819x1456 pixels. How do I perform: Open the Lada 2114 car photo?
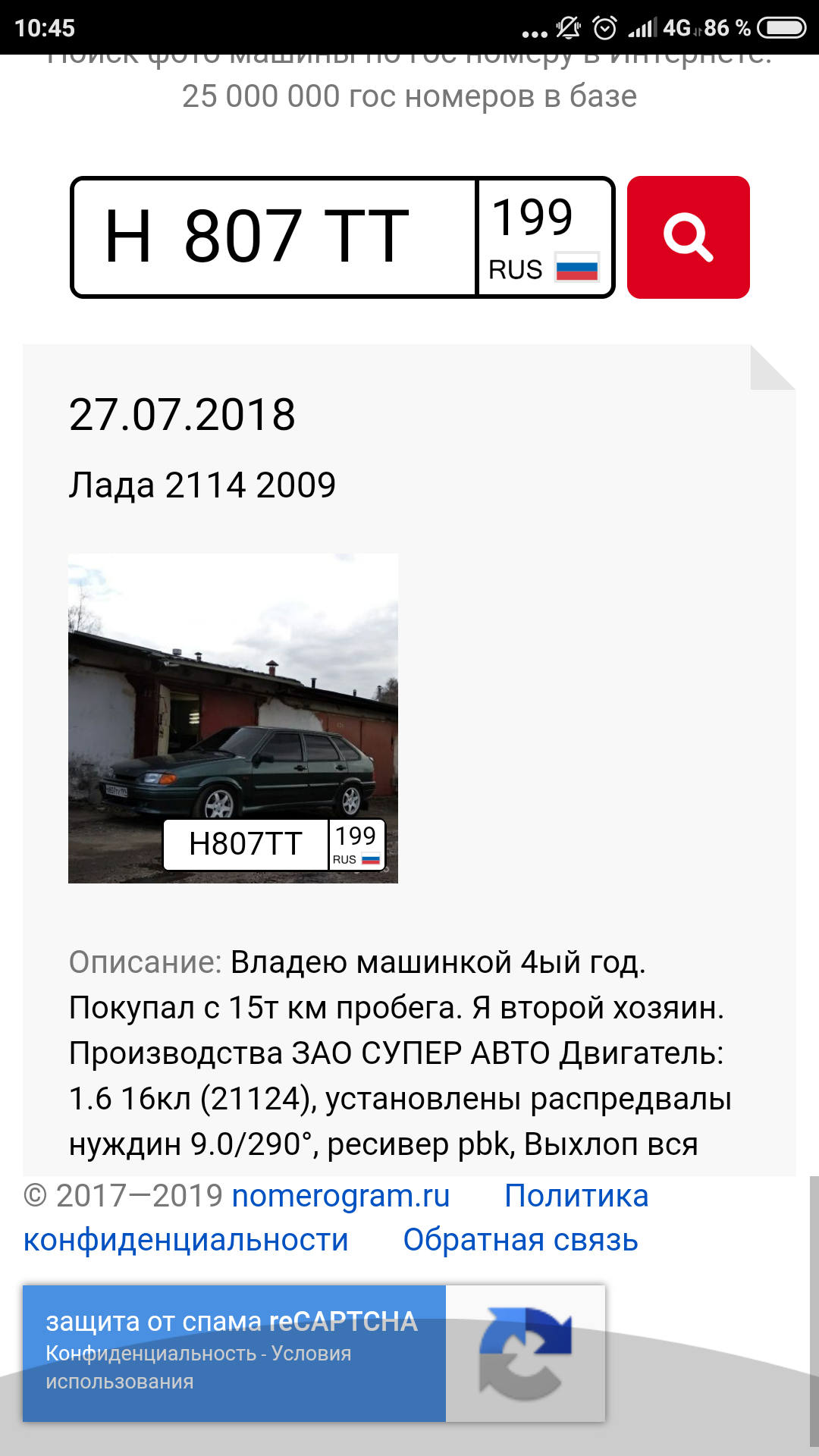pyautogui.click(x=233, y=717)
